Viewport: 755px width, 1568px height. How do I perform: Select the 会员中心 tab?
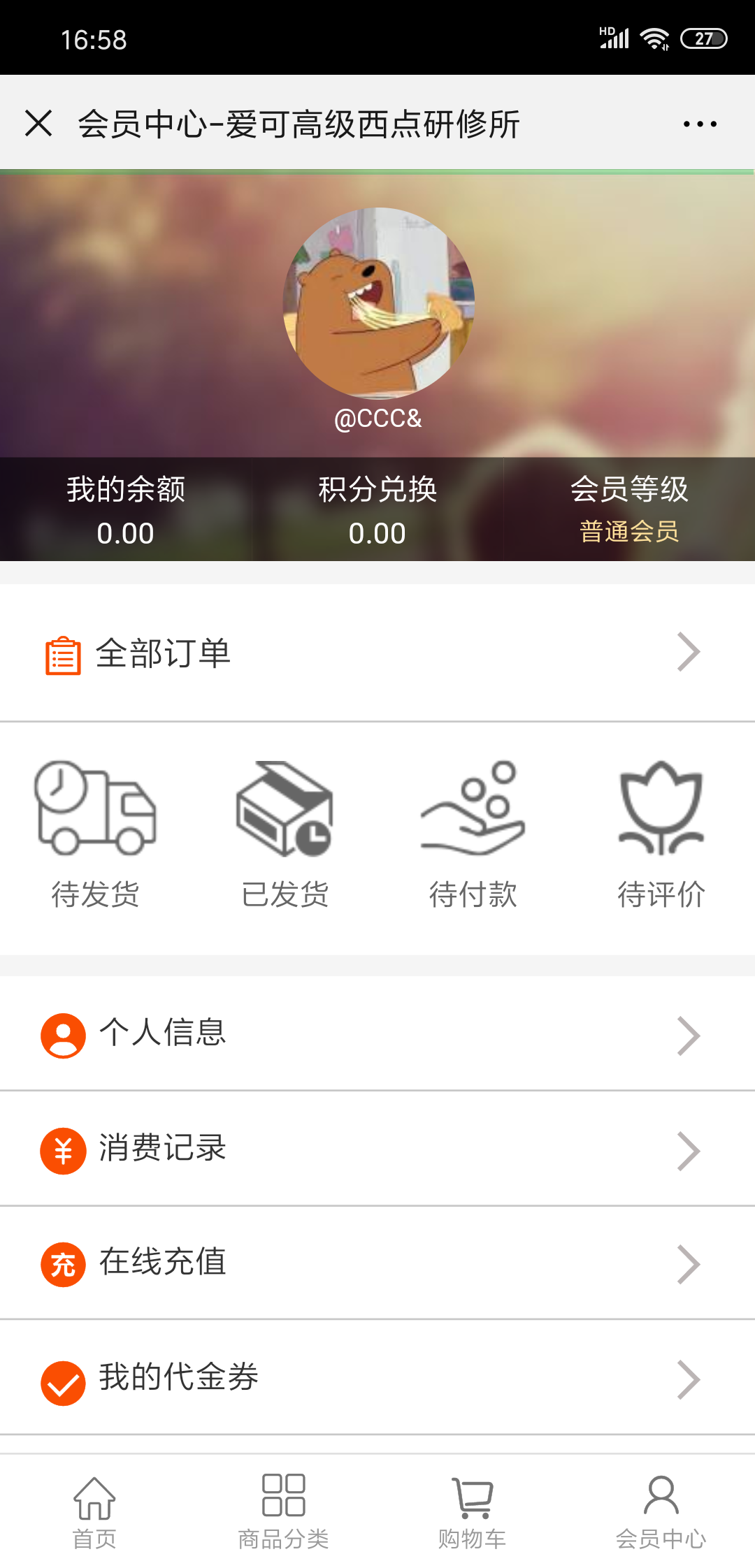coord(661,1511)
